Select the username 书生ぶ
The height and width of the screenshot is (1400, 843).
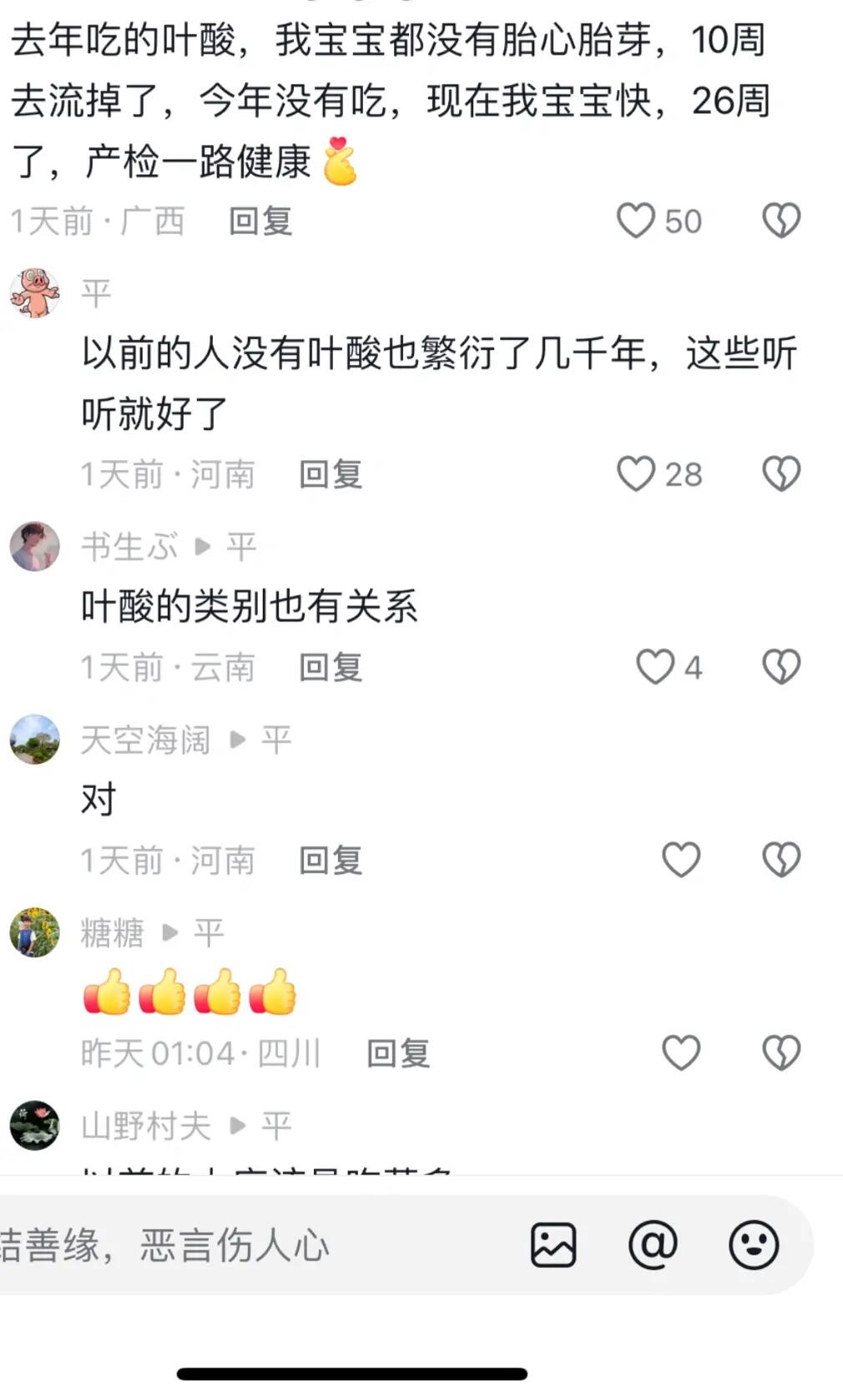click(x=131, y=545)
